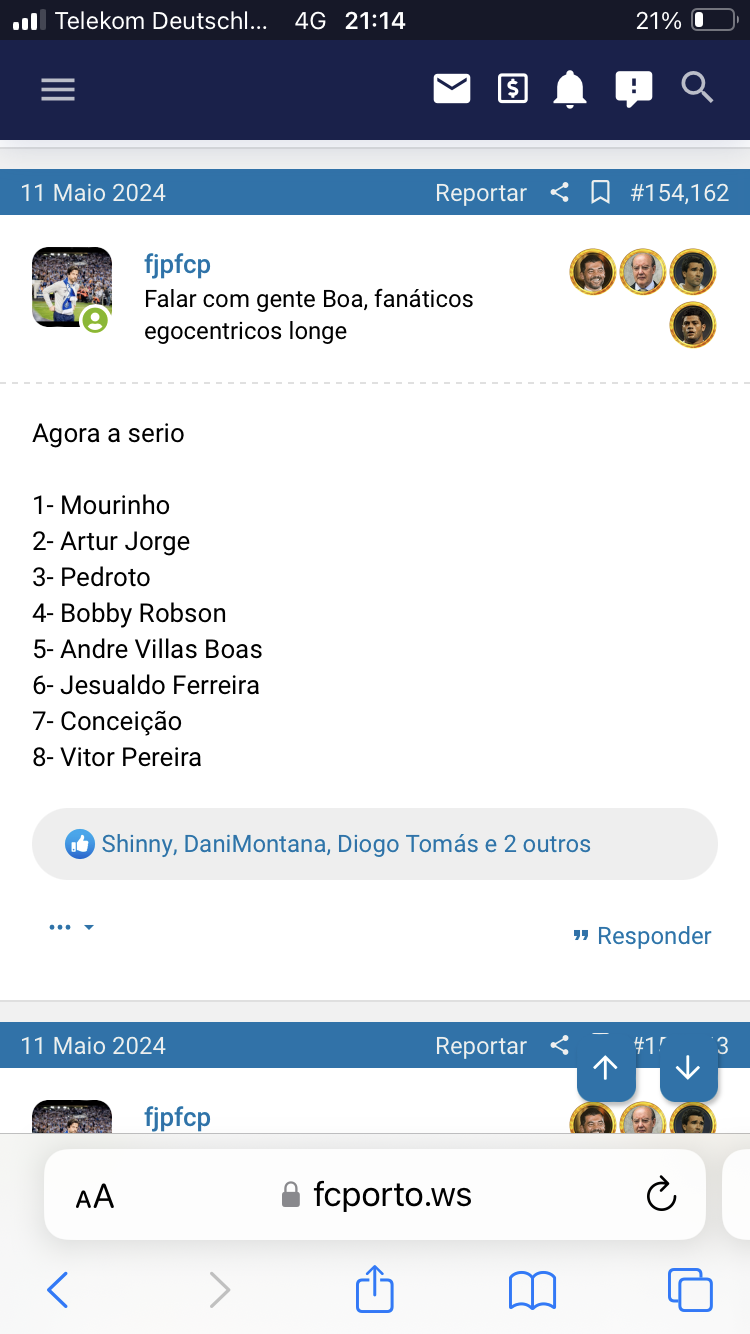Tap Responder to reply to post
The height and width of the screenshot is (1334, 750).
click(x=642, y=936)
